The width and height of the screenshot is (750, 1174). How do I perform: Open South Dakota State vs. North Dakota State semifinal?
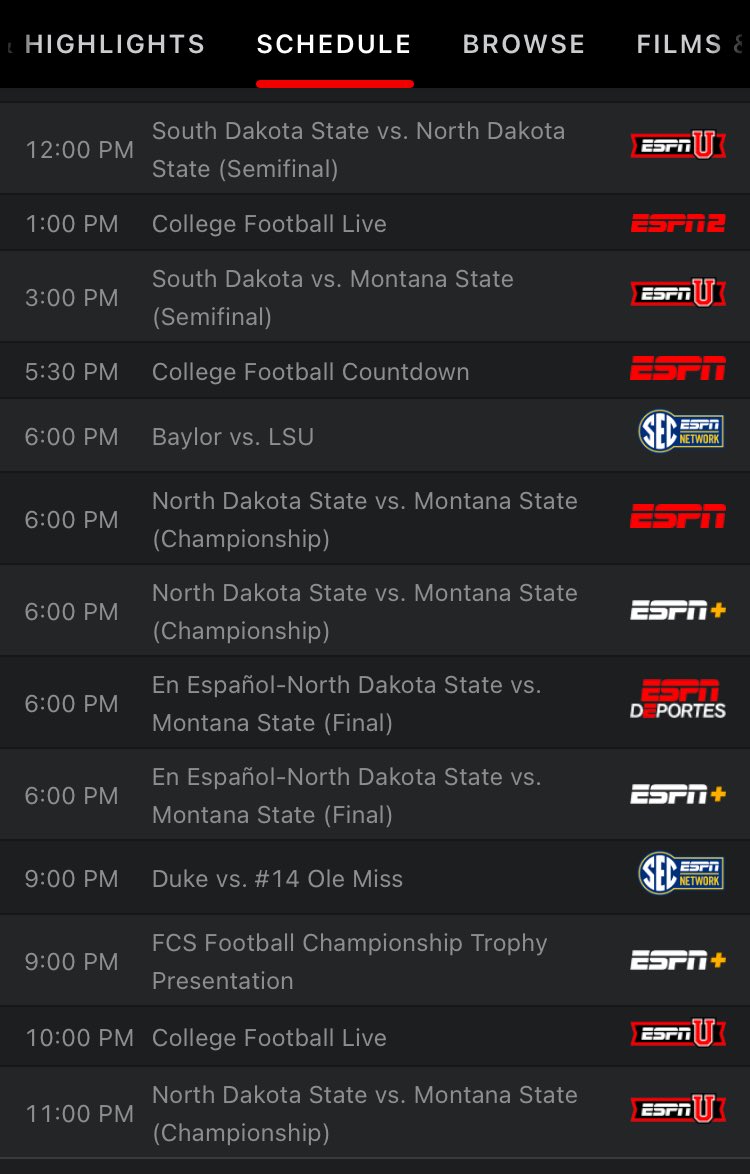[x=358, y=150]
